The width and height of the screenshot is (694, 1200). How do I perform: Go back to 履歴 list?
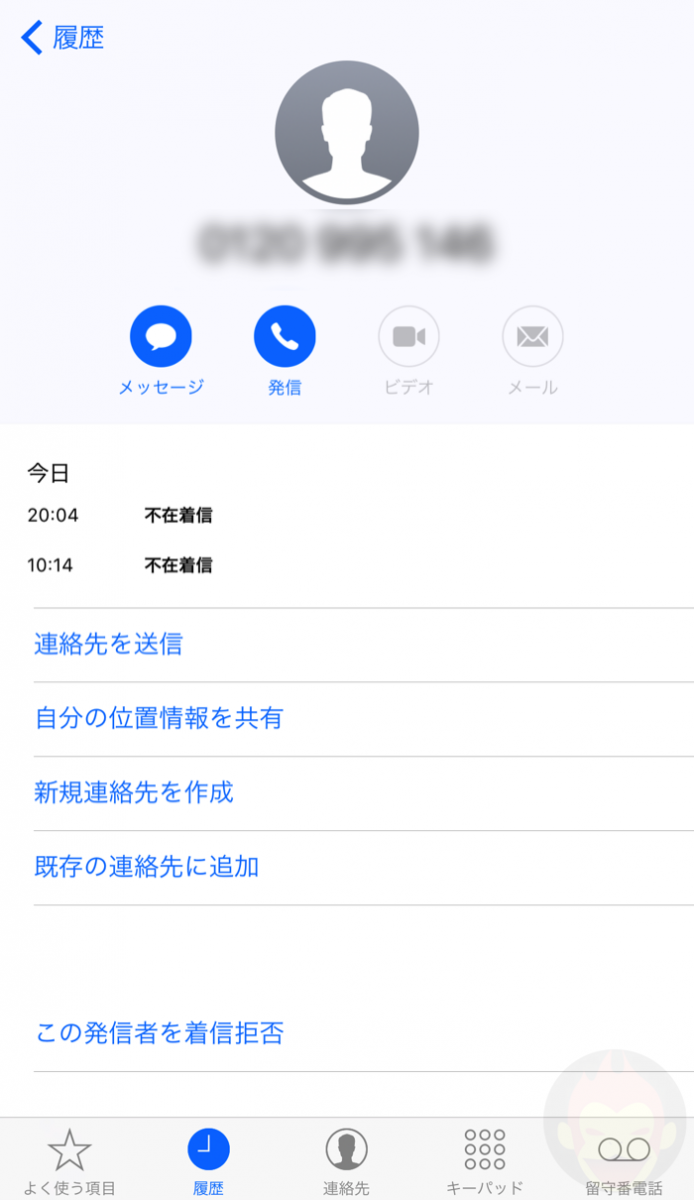tap(62, 38)
